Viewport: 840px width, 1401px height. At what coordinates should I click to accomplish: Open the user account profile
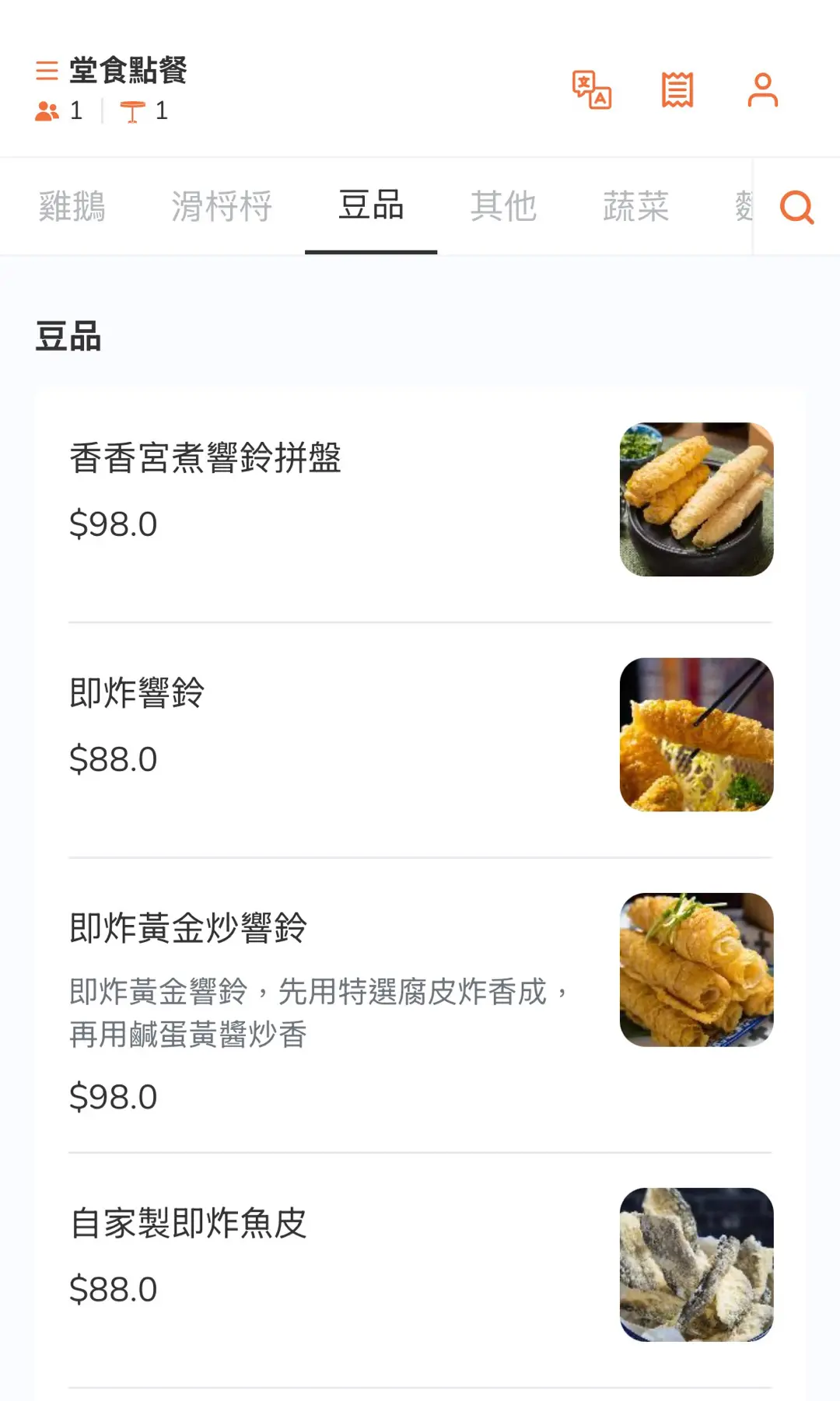click(762, 90)
